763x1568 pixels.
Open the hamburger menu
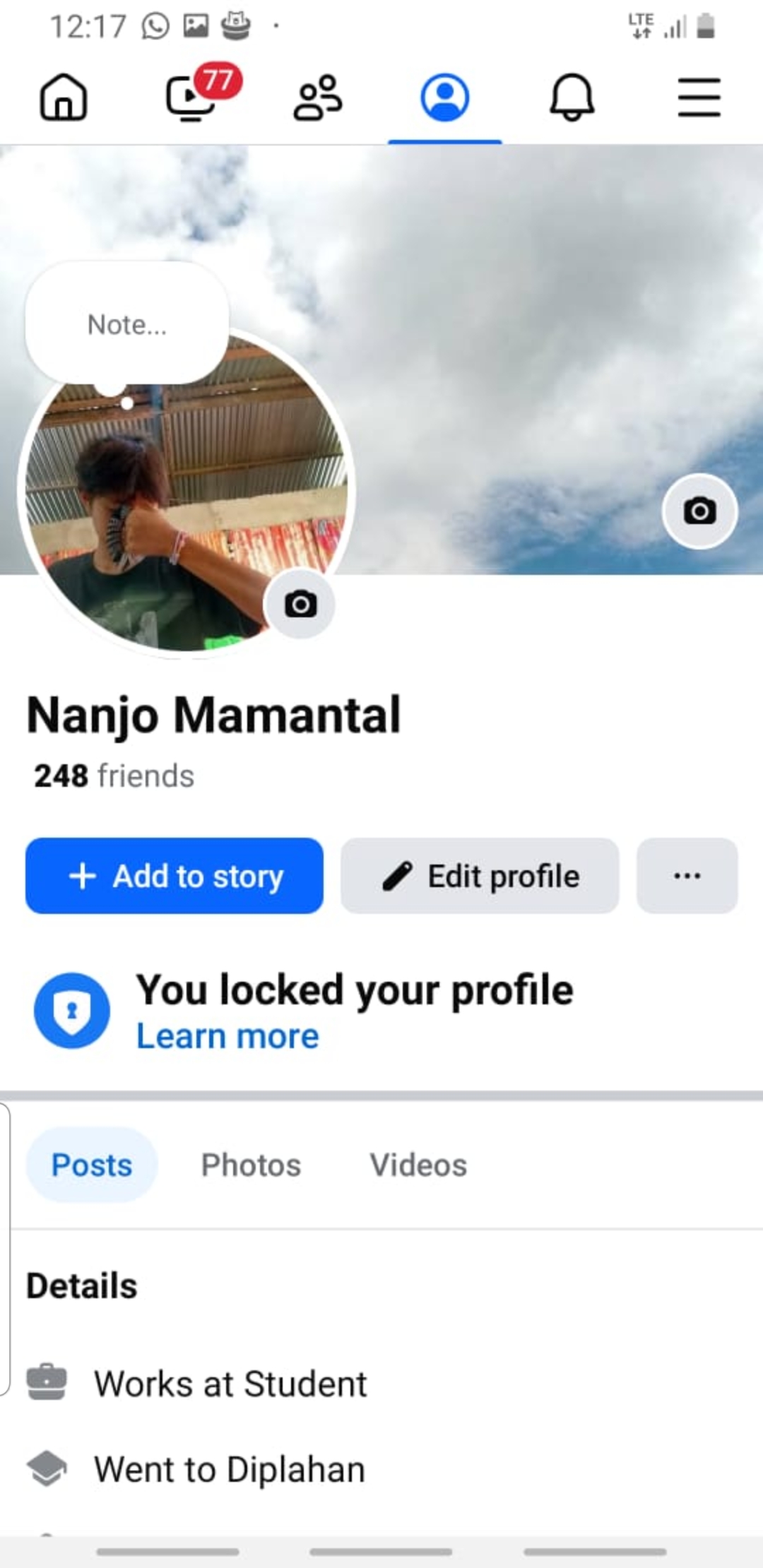(699, 97)
